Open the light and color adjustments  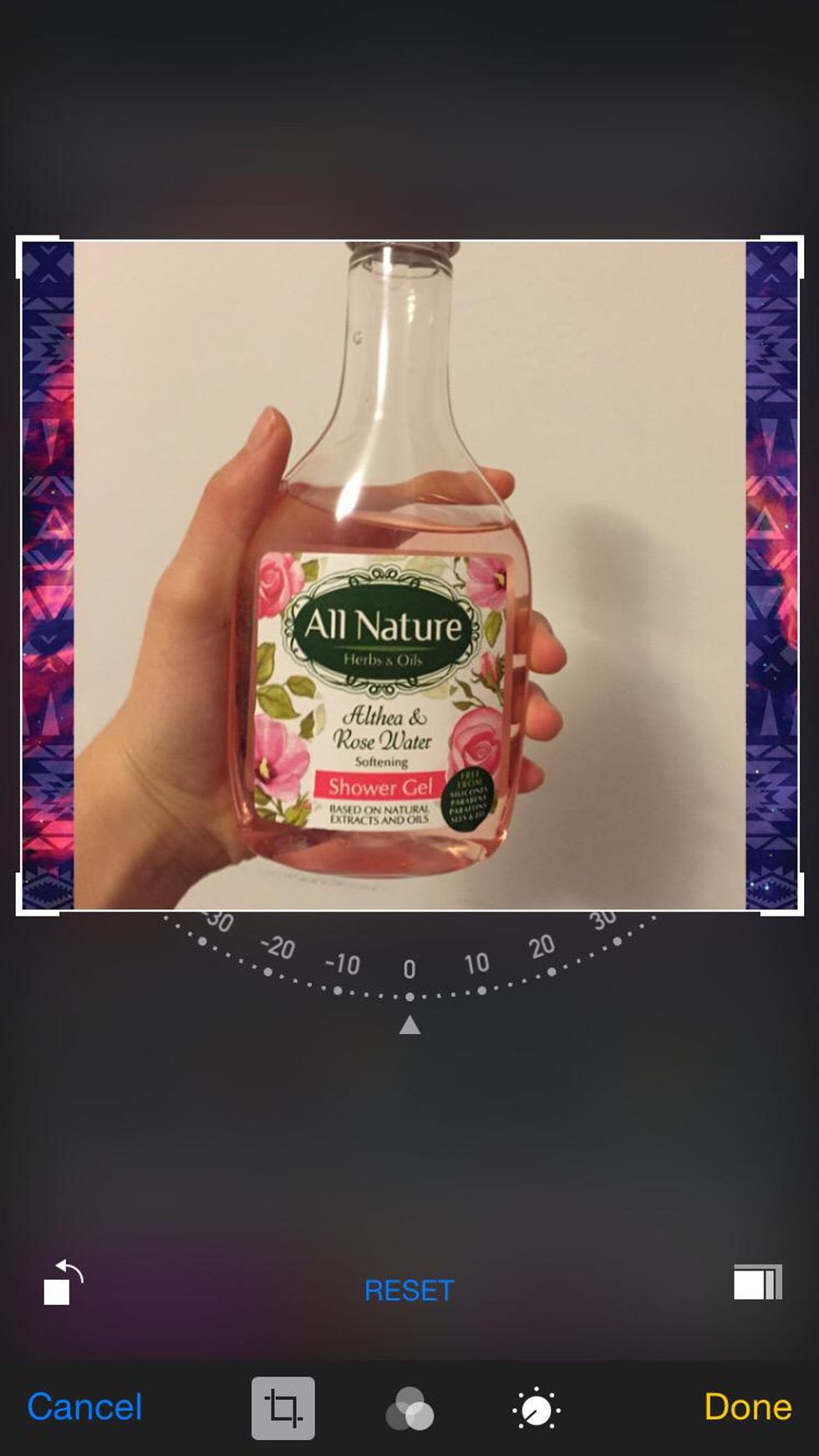536,1408
